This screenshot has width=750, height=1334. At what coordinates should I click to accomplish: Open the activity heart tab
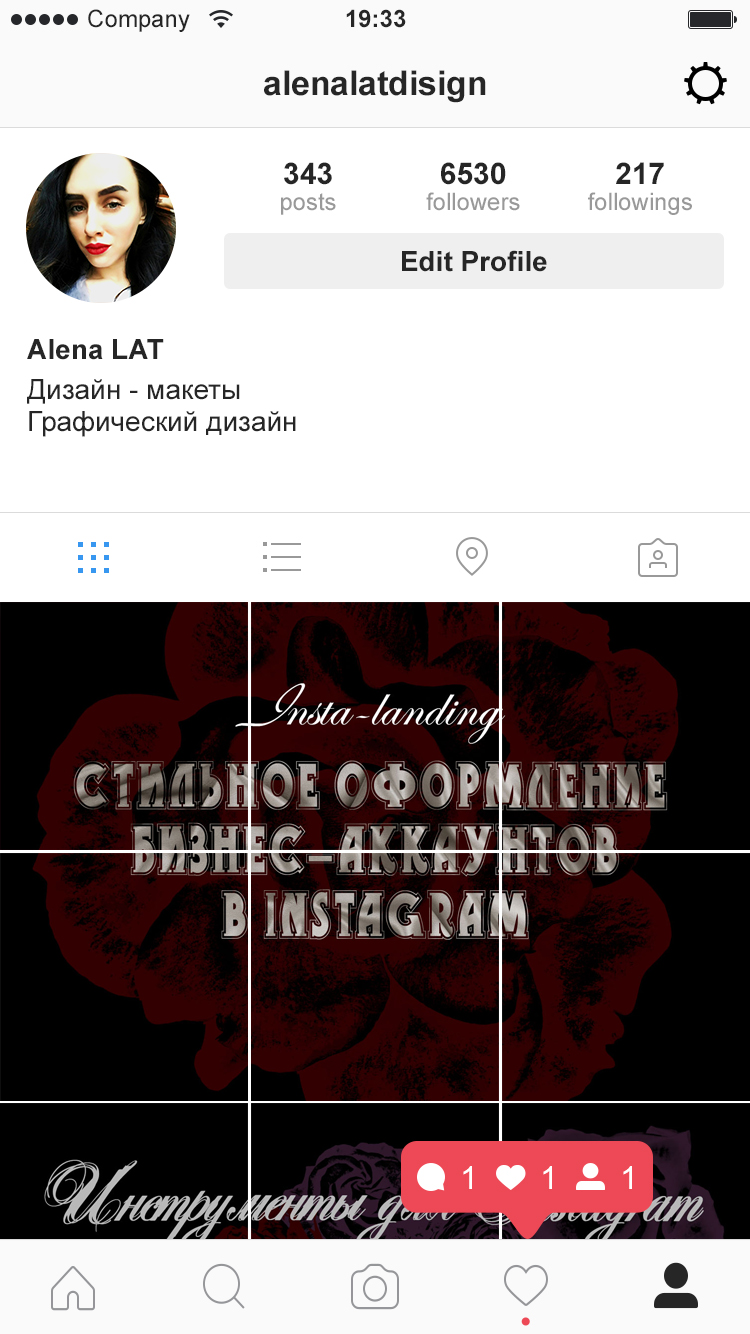526,1286
